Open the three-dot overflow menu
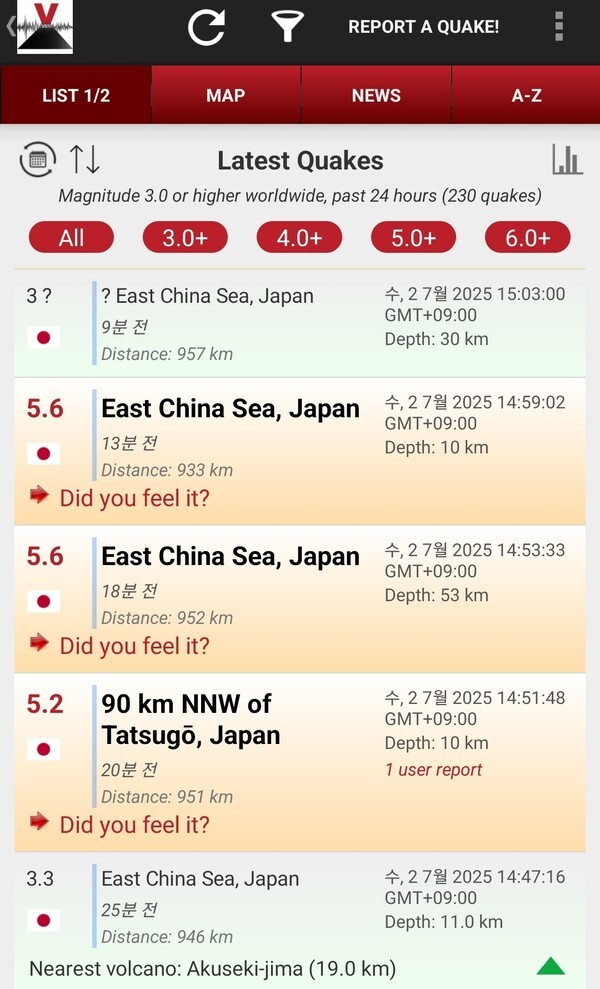Viewport: 600px width, 989px height. [x=559, y=27]
